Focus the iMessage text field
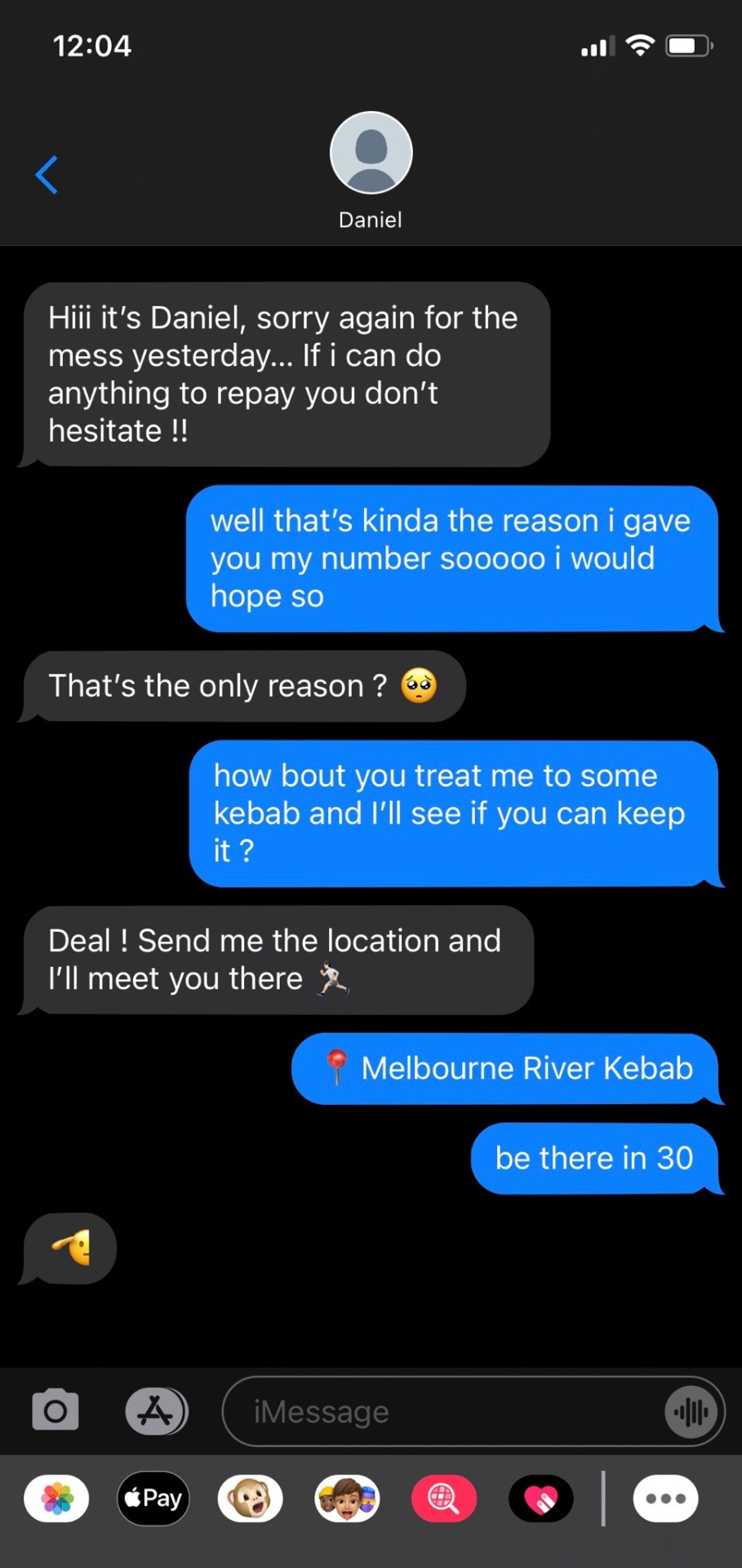Image resolution: width=742 pixels, height=1568 pixels. (x=441, y=1412)
